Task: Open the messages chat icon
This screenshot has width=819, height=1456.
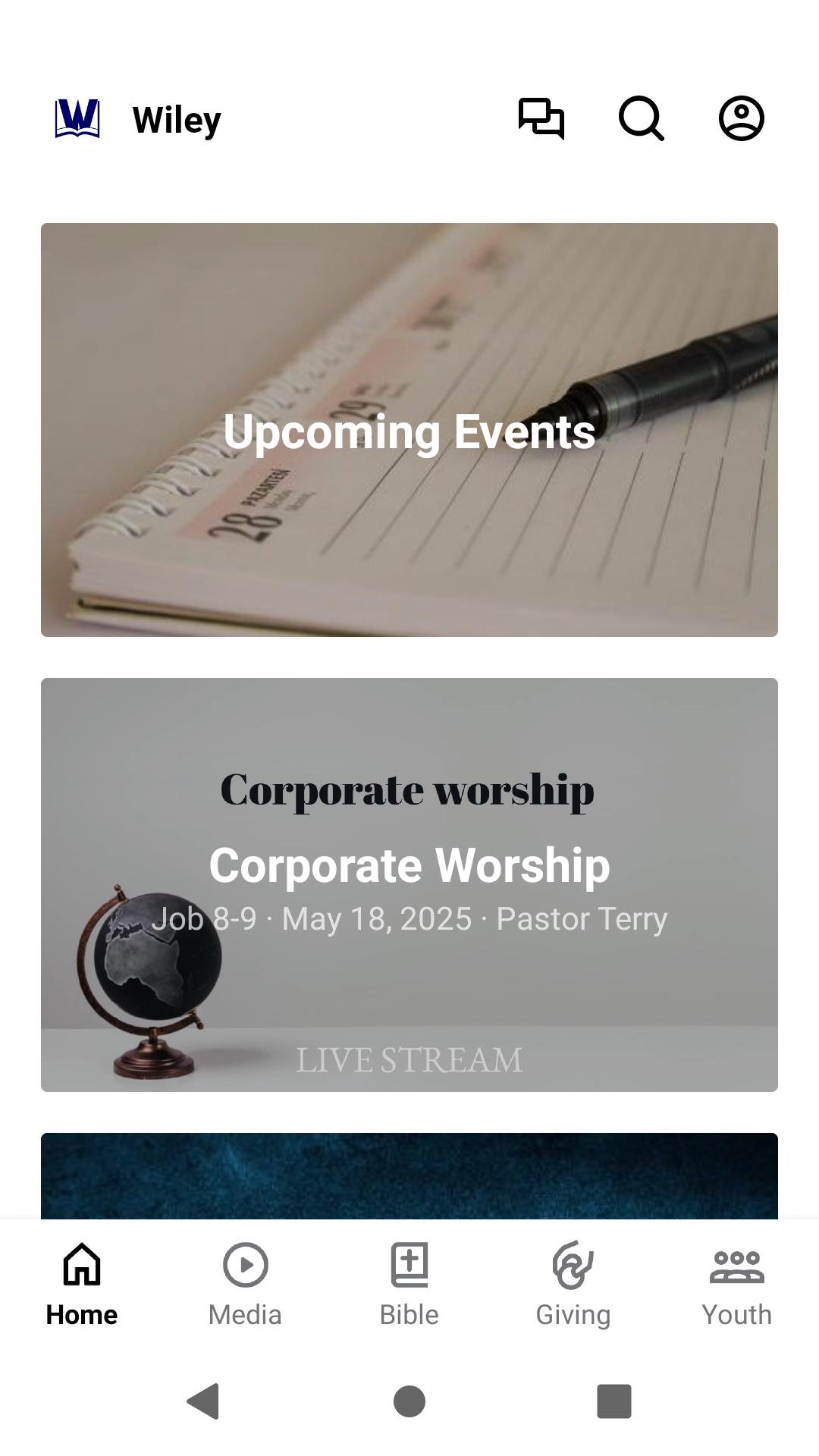Action: pos(541,118)
